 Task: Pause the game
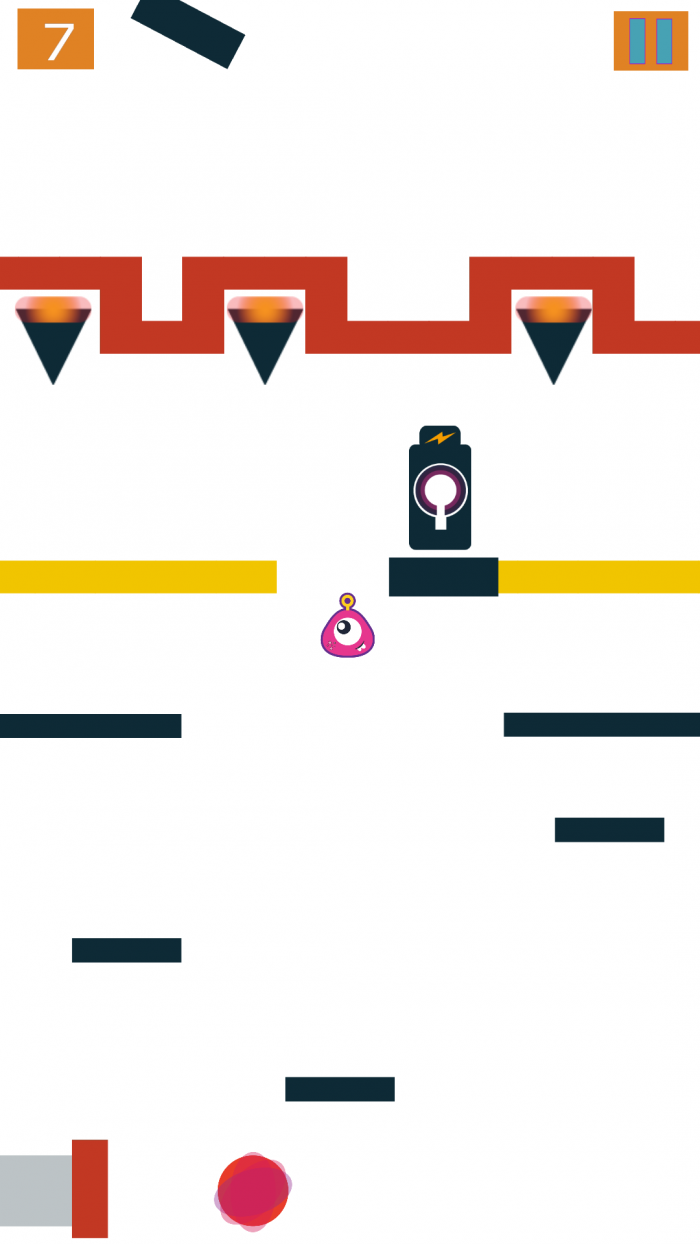[x=650, y=41]
